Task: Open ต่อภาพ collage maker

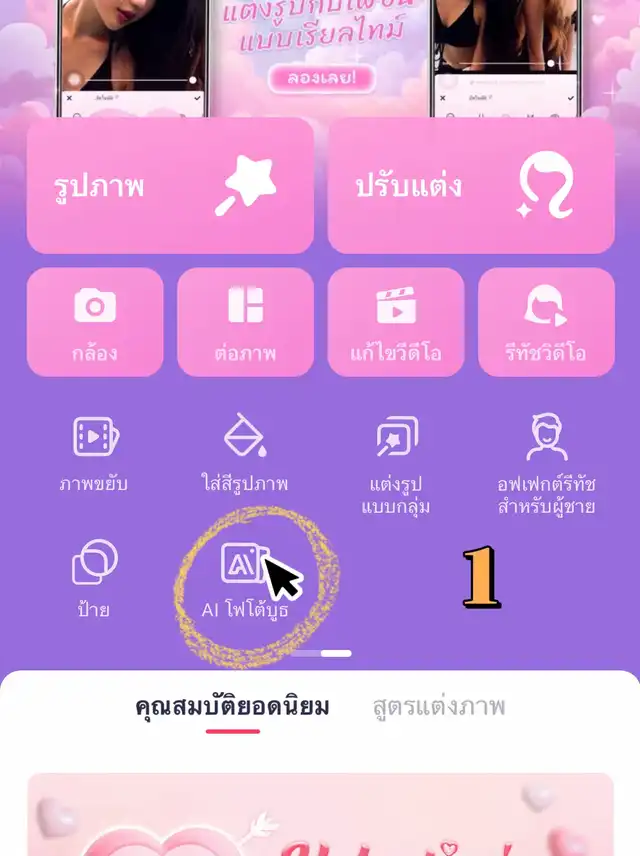Action: click(245, 322)
